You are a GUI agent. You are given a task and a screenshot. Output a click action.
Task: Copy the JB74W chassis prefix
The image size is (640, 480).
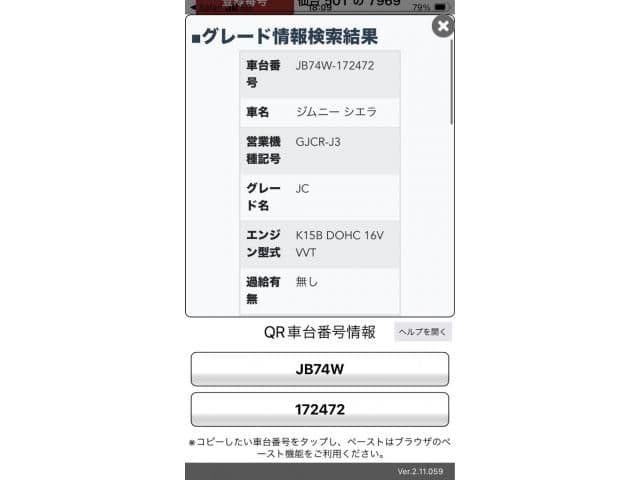click(x=320, y=369)
